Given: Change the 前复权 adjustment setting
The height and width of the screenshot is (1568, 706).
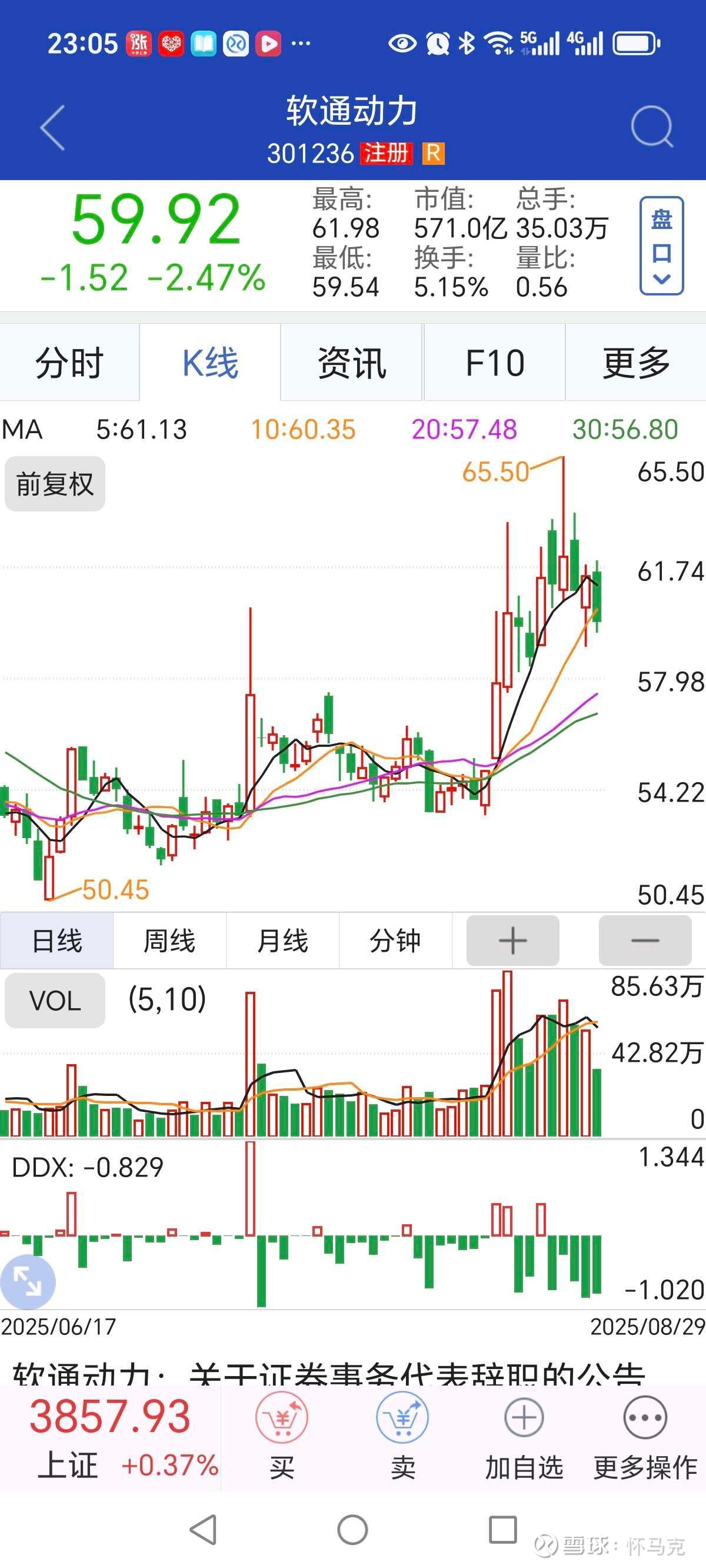Looking at the screenshot, I should (x=55, y=484).
